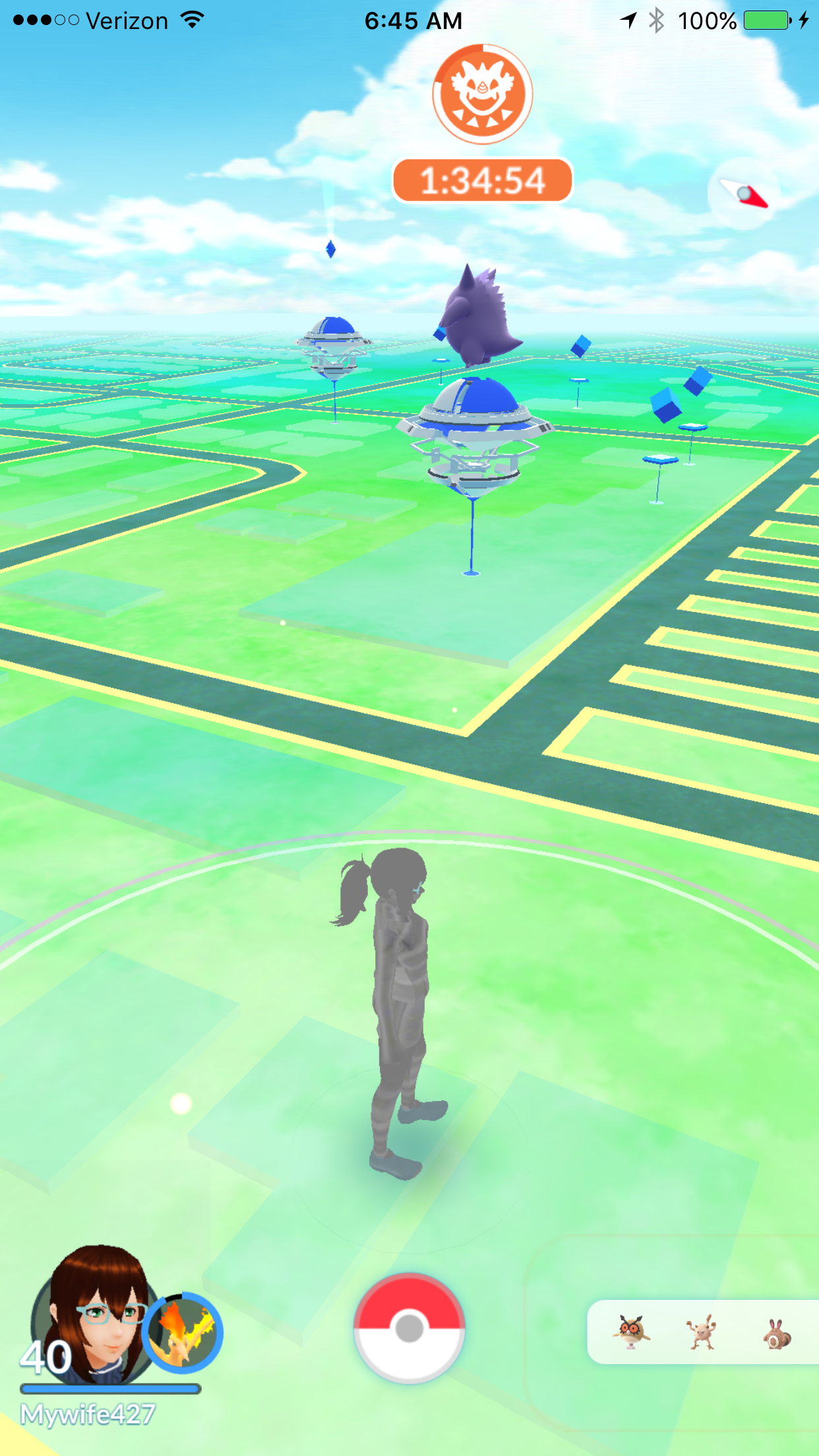Open the Nearby Pokémon tracker
This screenshot has height=1456, width=819.
click(x=703, y=1332)
